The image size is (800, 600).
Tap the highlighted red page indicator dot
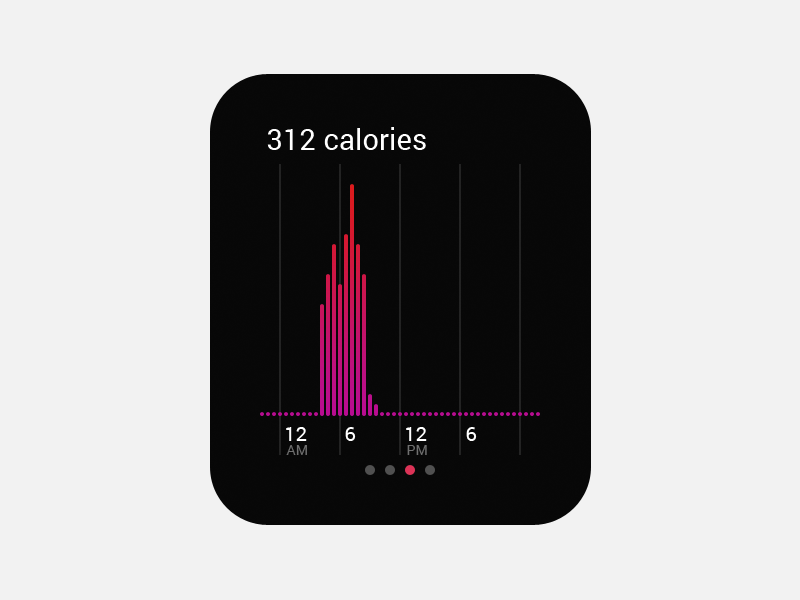(410, 470)
